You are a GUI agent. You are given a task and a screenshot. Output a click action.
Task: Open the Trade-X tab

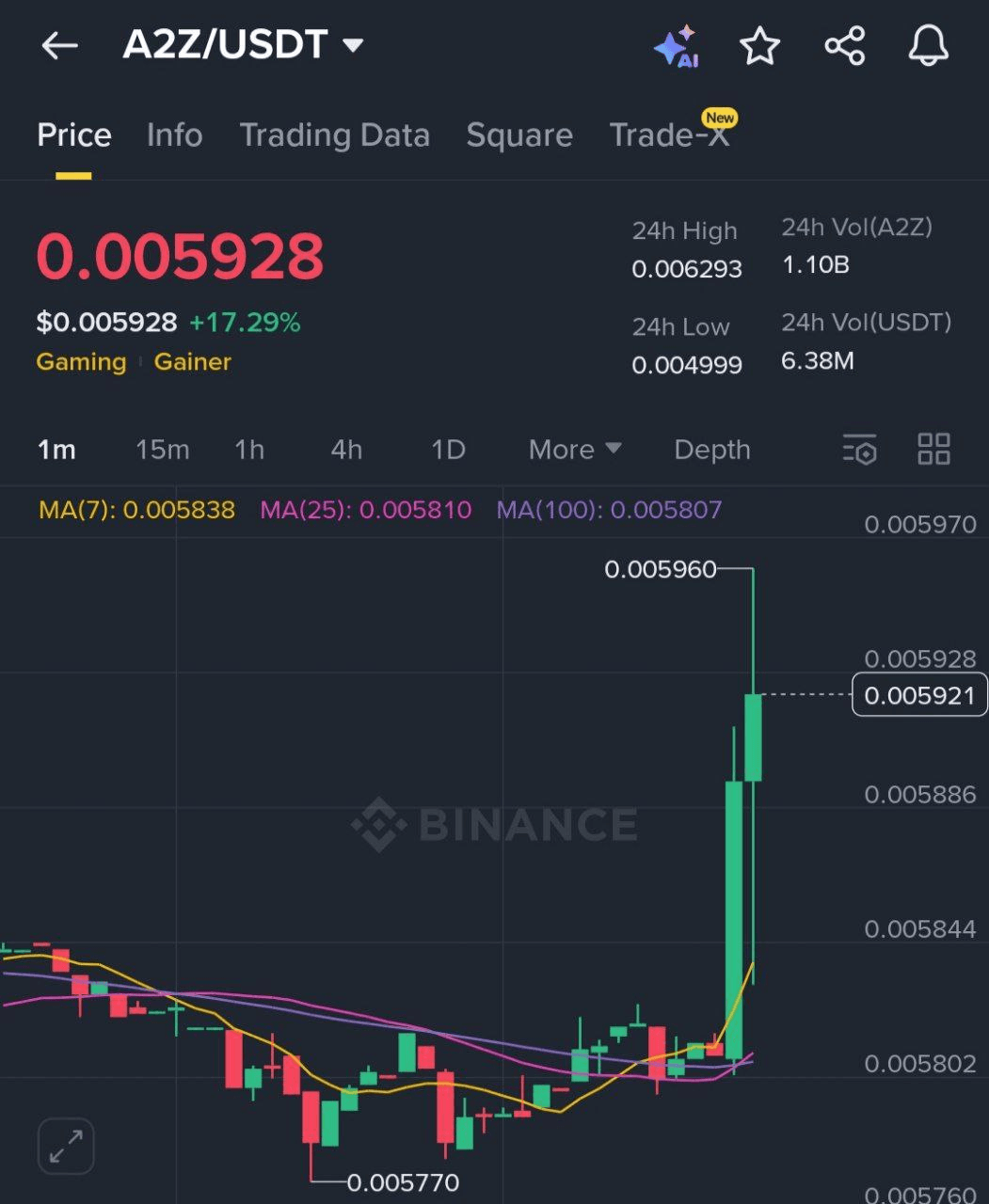click(x=669, y=135)
